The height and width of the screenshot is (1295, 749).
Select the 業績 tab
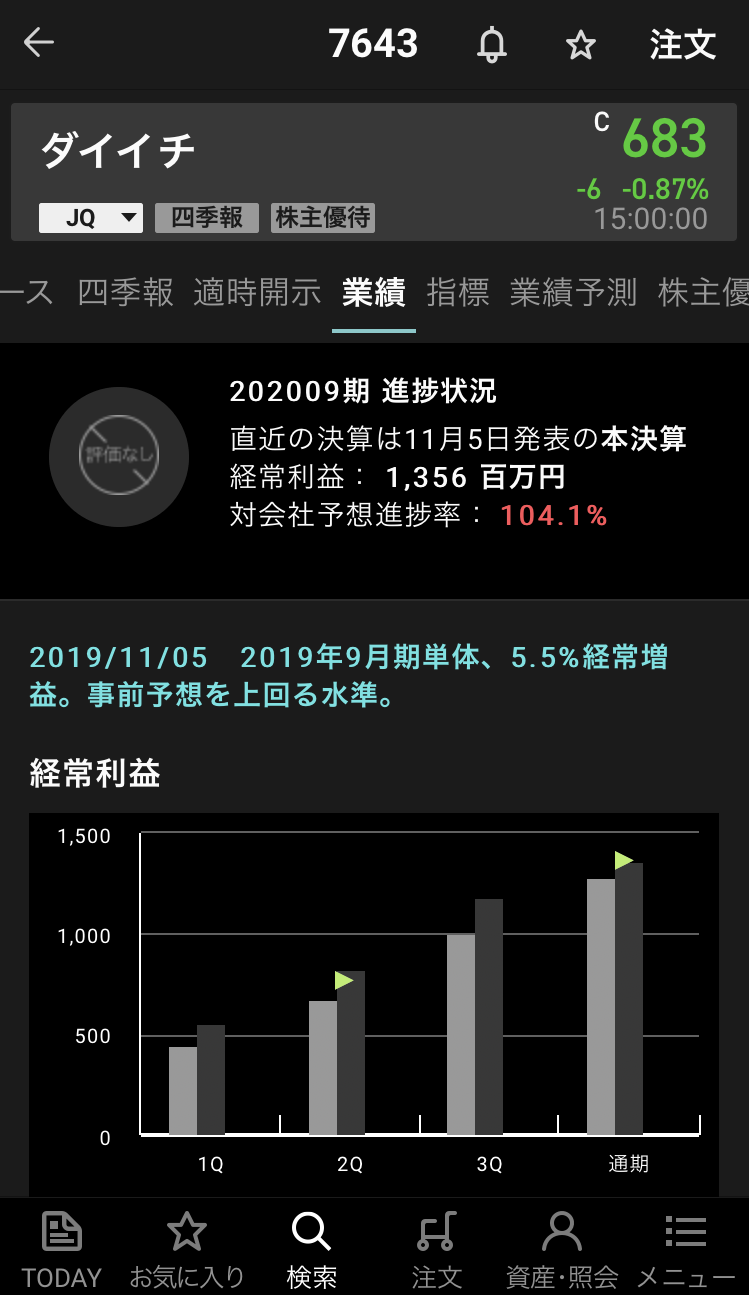pyautogui.click(x=373, y=292)
